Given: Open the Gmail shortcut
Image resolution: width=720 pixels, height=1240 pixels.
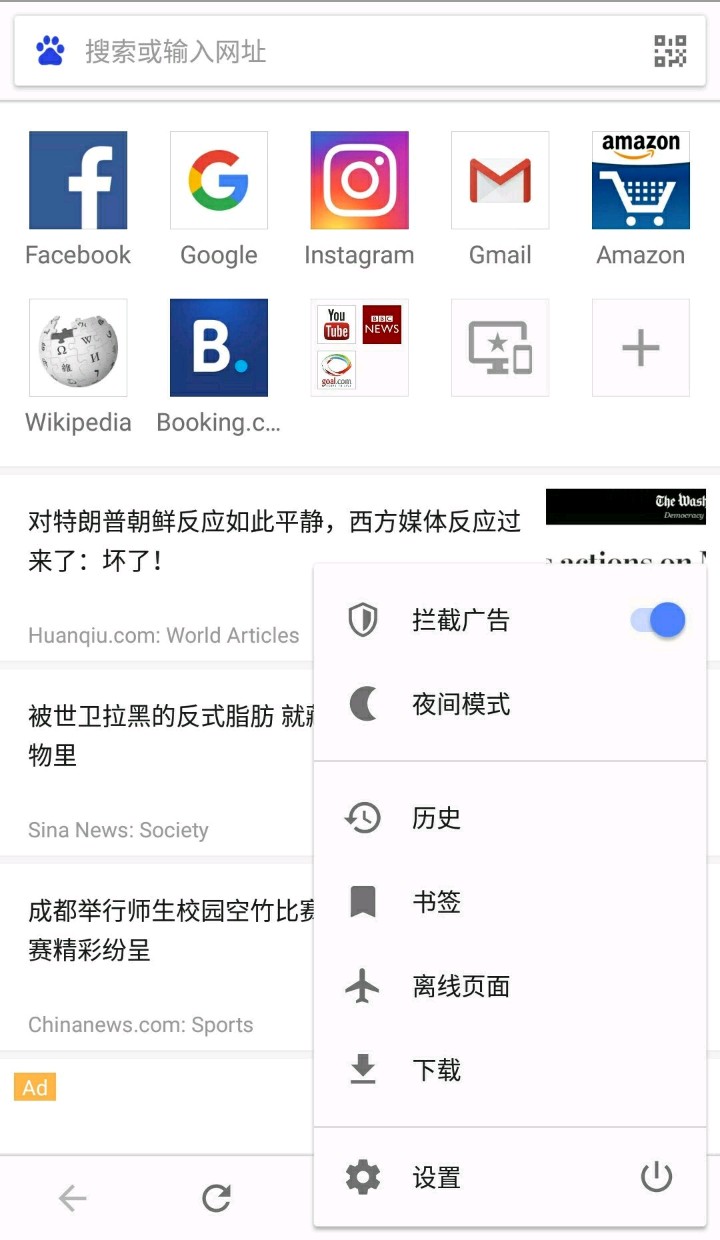Looking at the screenshot, I should [500, 180].
